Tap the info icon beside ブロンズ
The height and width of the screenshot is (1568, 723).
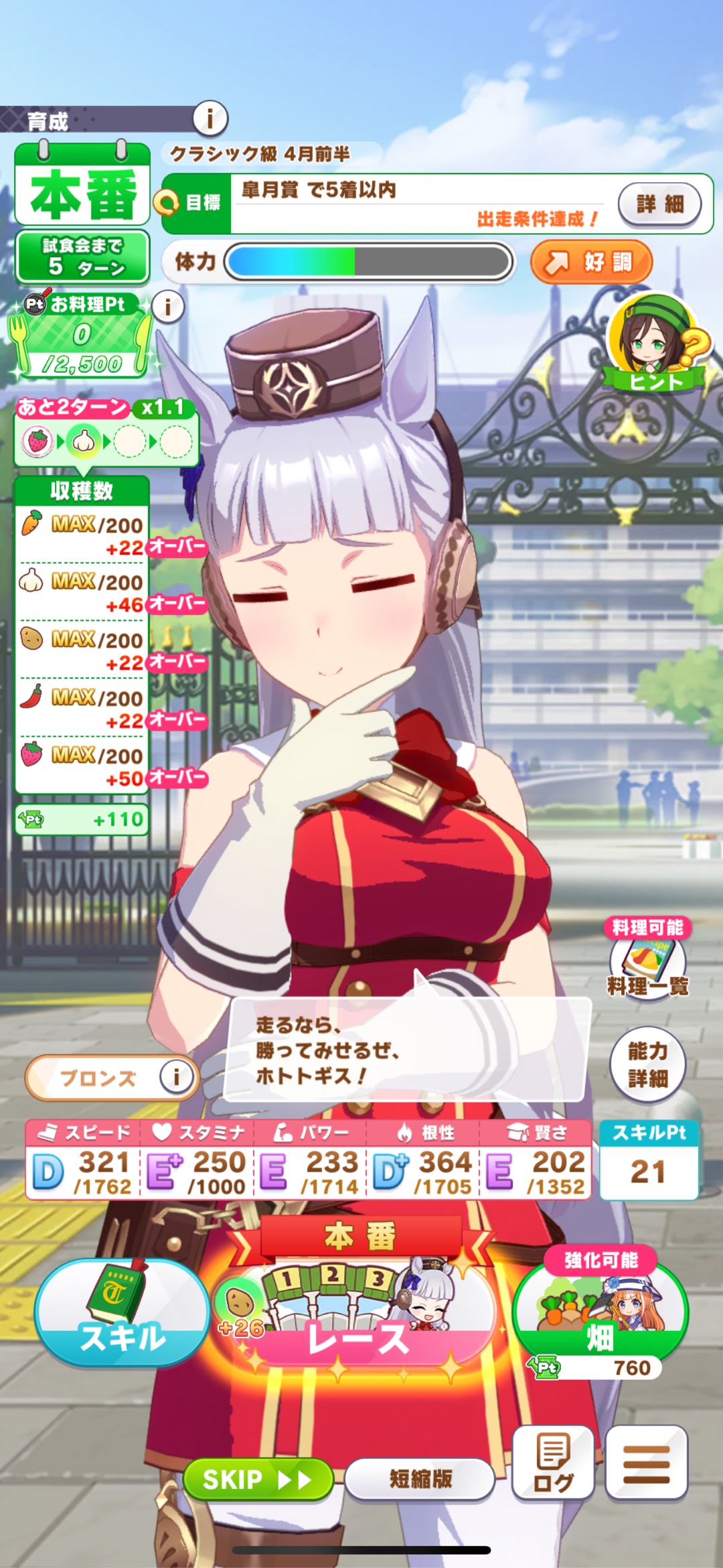(176, 1077)
